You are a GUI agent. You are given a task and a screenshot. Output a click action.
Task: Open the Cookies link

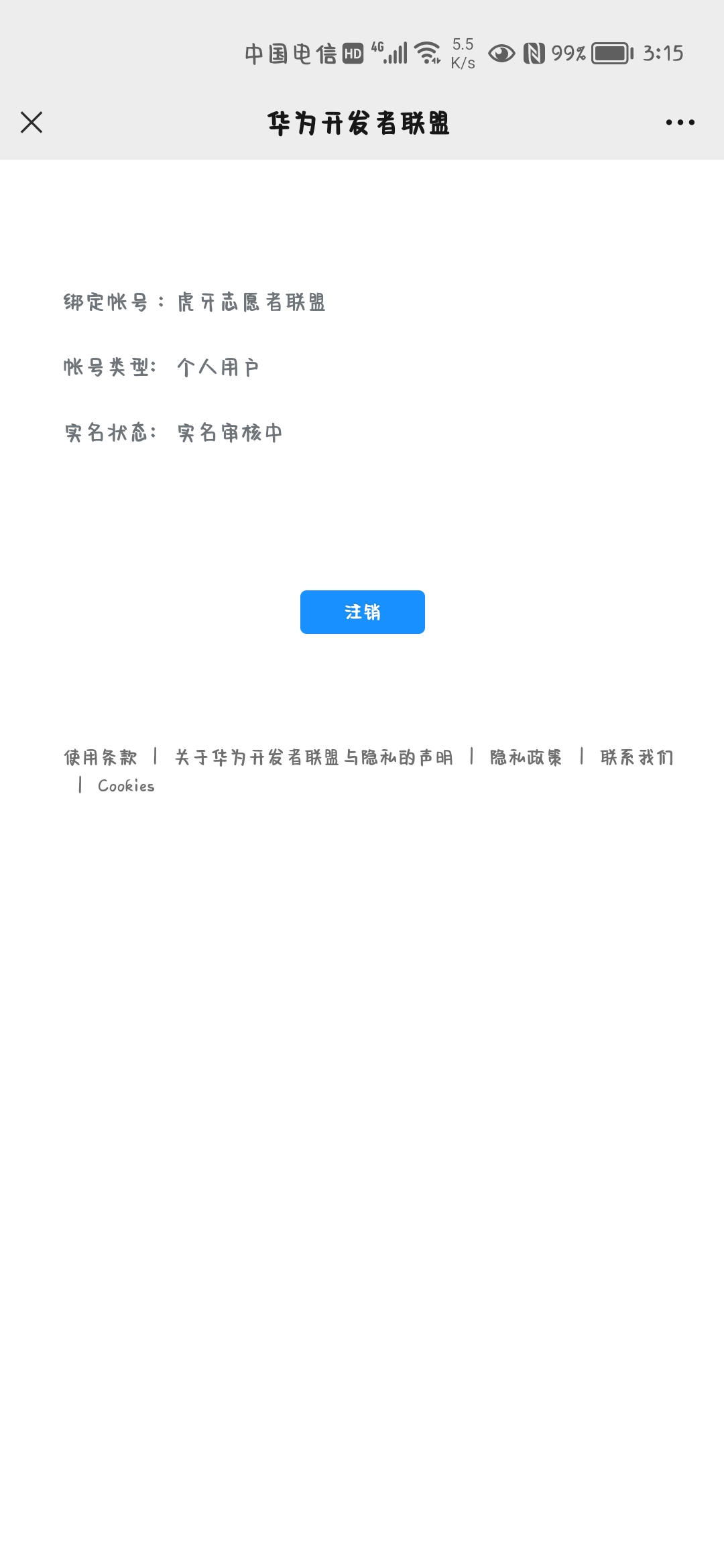[x=126, y=786]
